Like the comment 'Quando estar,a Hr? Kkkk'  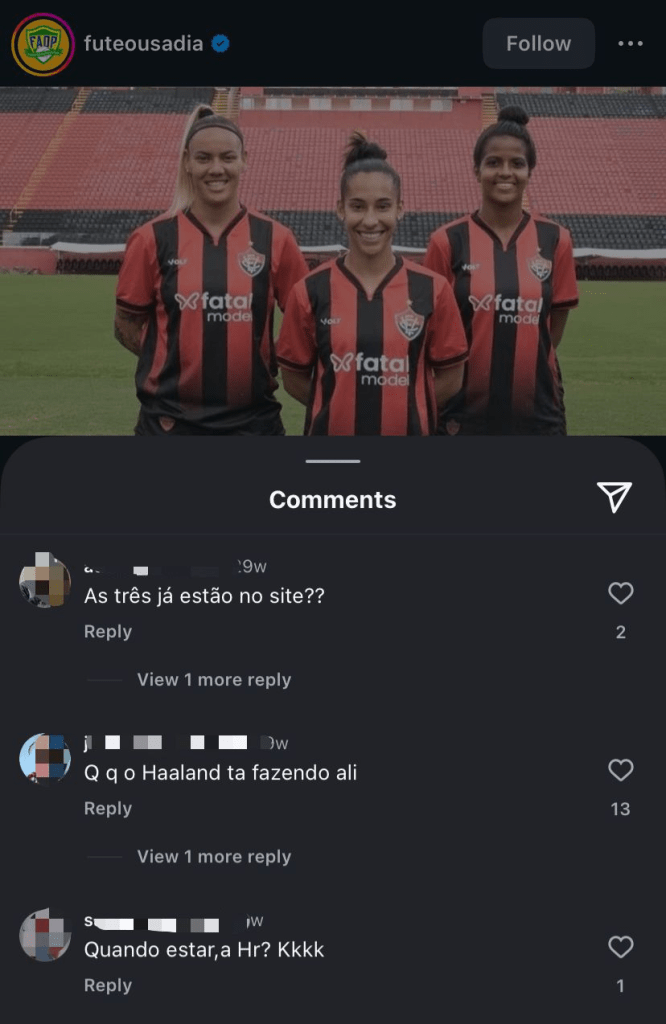click(x=621, y=947)
